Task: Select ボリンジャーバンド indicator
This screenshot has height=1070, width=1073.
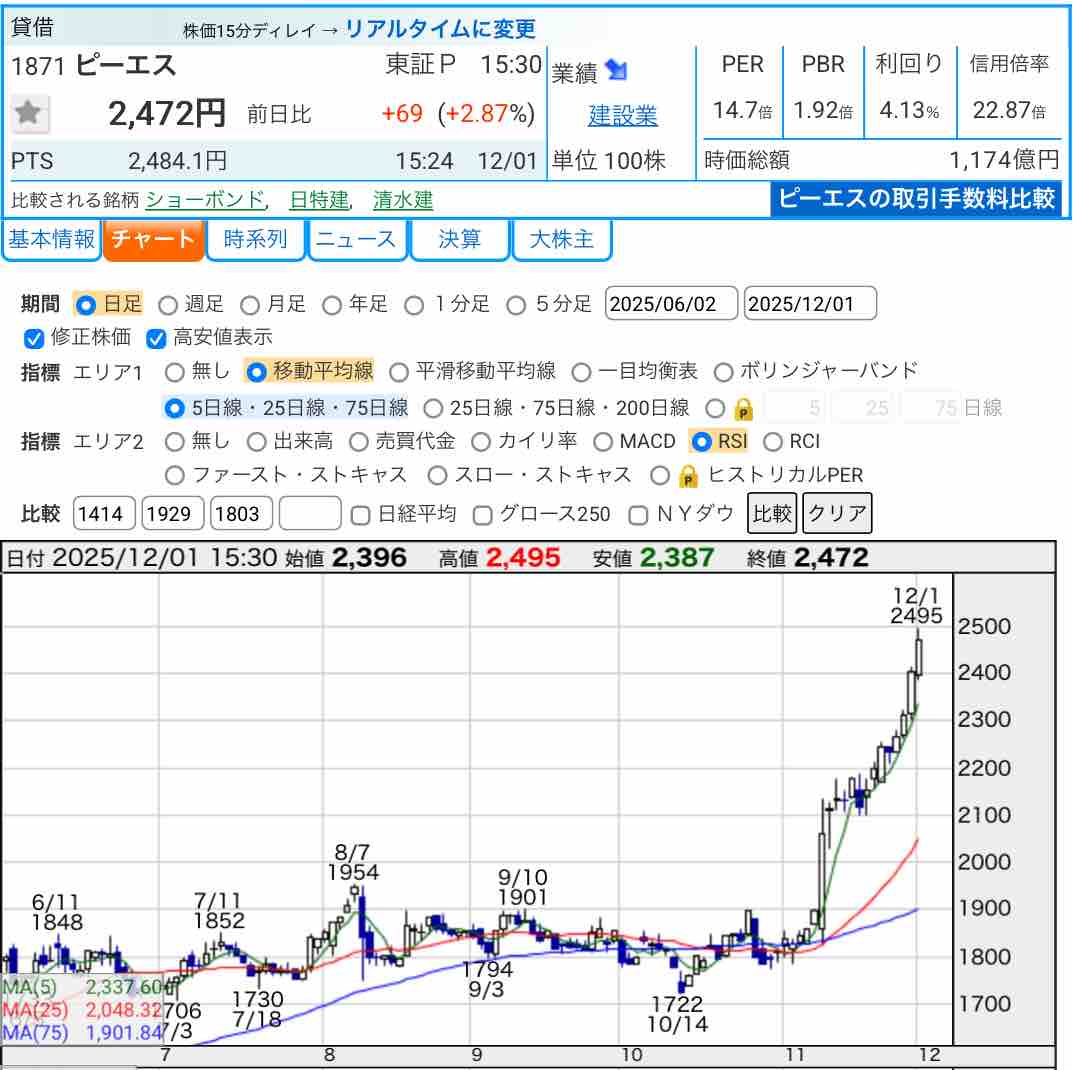Action: (724, 372)
